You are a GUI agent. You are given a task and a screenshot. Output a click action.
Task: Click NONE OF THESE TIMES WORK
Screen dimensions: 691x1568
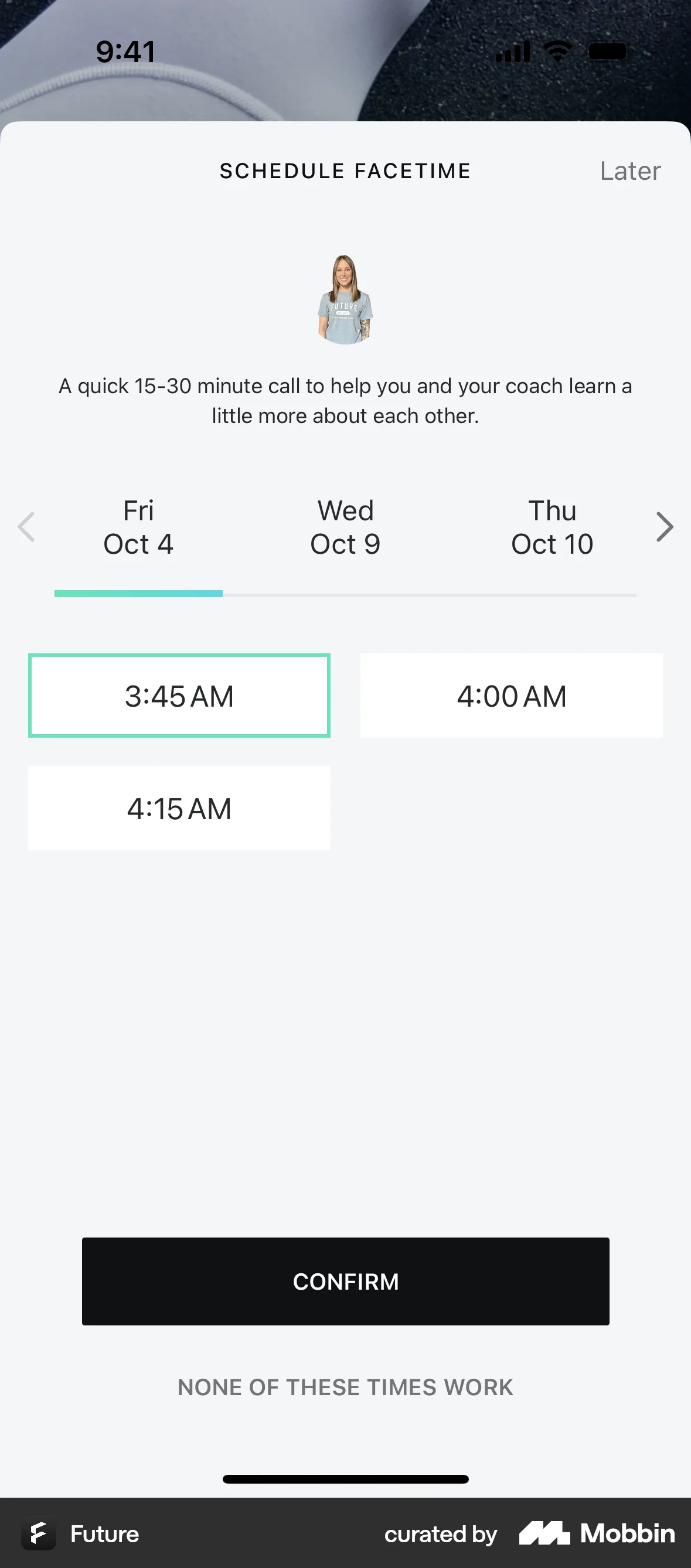click(345, 1387)
